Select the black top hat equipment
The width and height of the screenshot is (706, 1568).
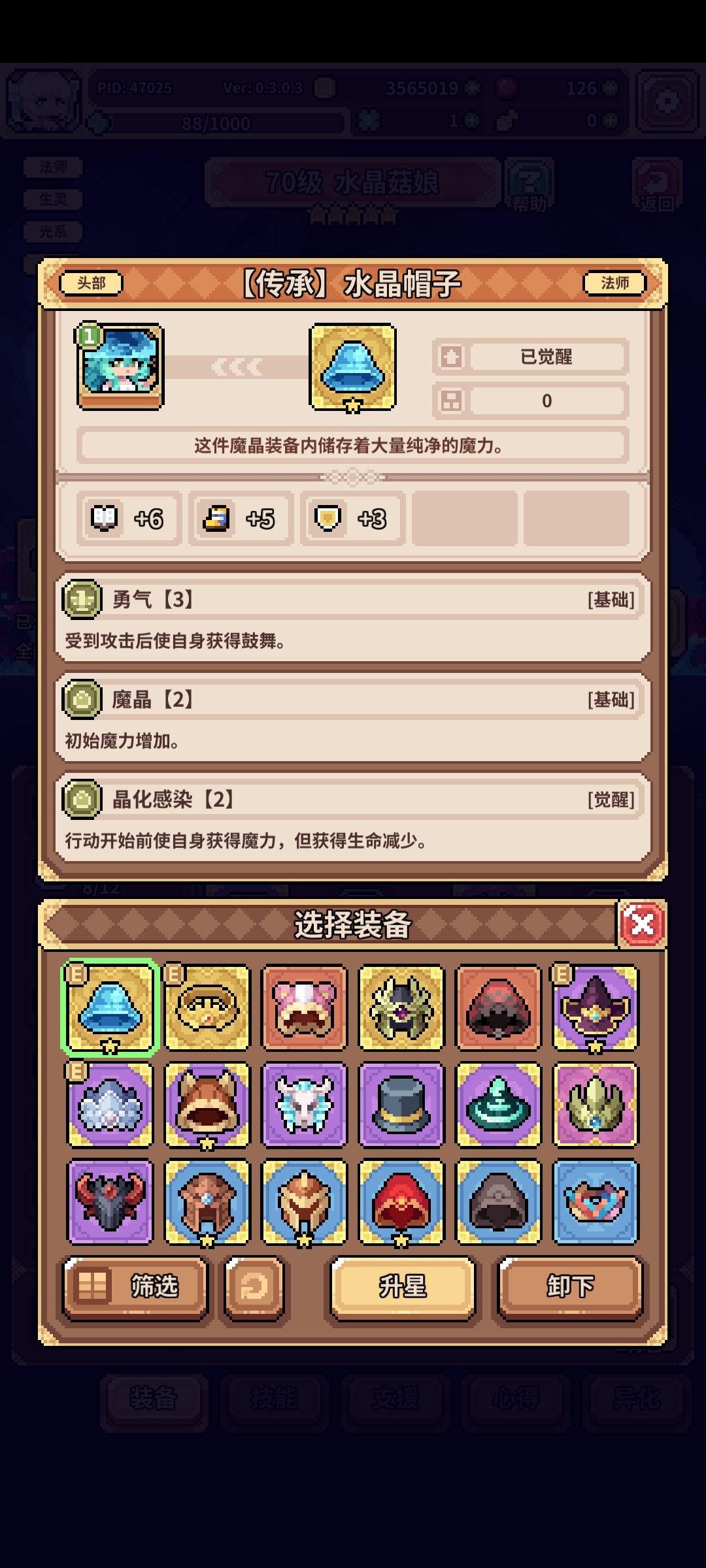pos(401,1105)
